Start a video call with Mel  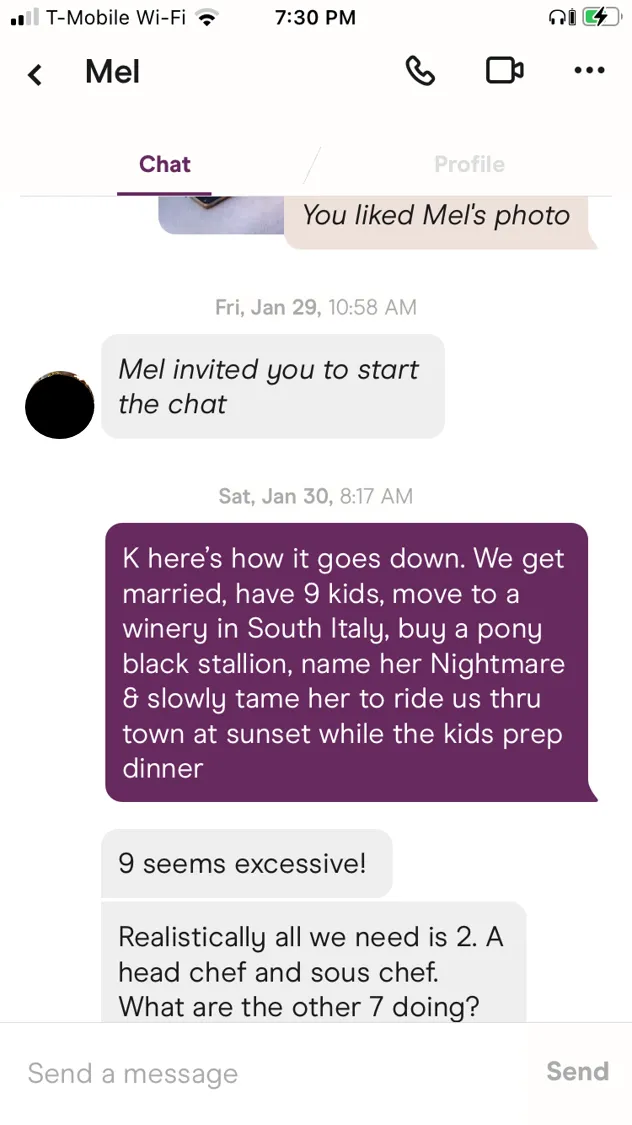tap(504, 70)
